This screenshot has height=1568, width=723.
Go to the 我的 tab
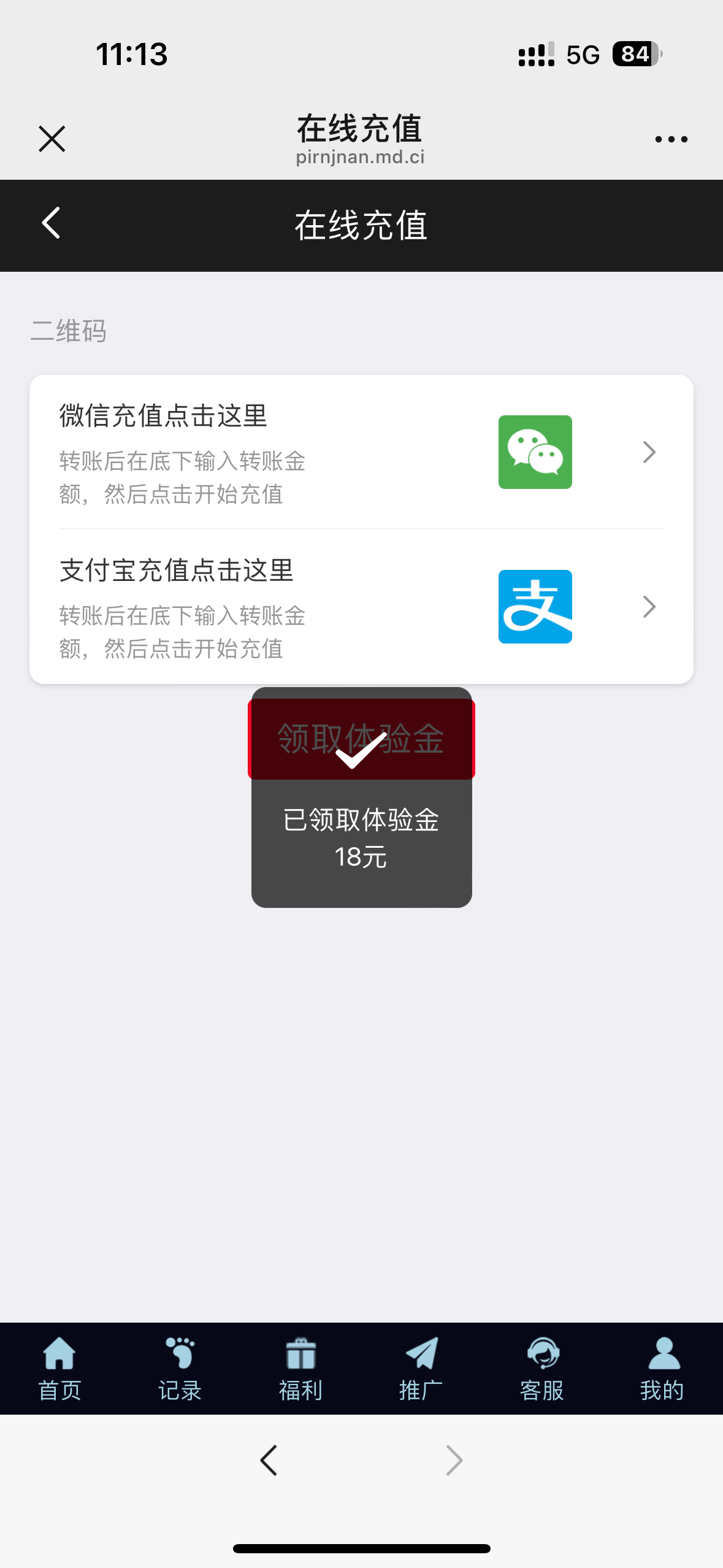(x=662, y=1369)
